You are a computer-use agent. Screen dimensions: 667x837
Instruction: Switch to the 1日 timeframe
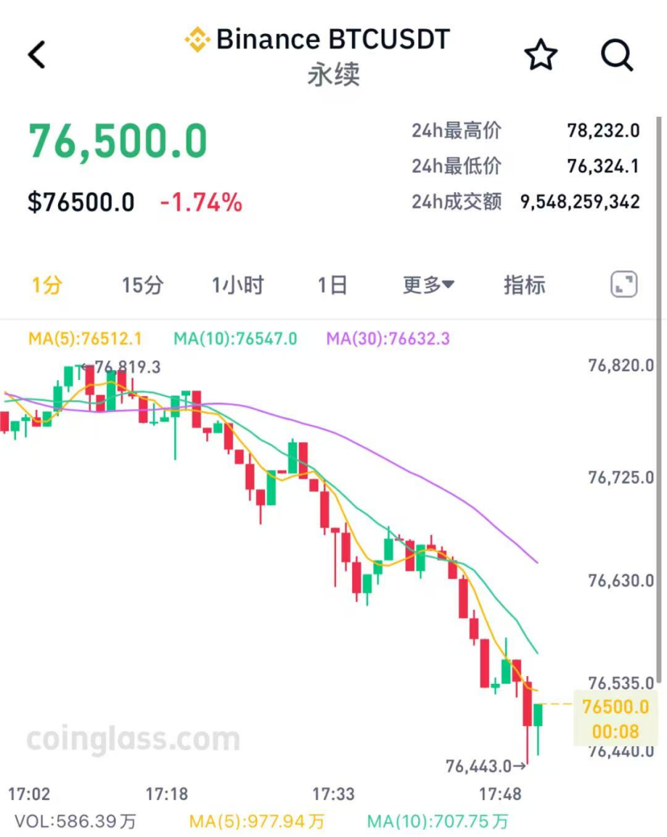(332, 285)
